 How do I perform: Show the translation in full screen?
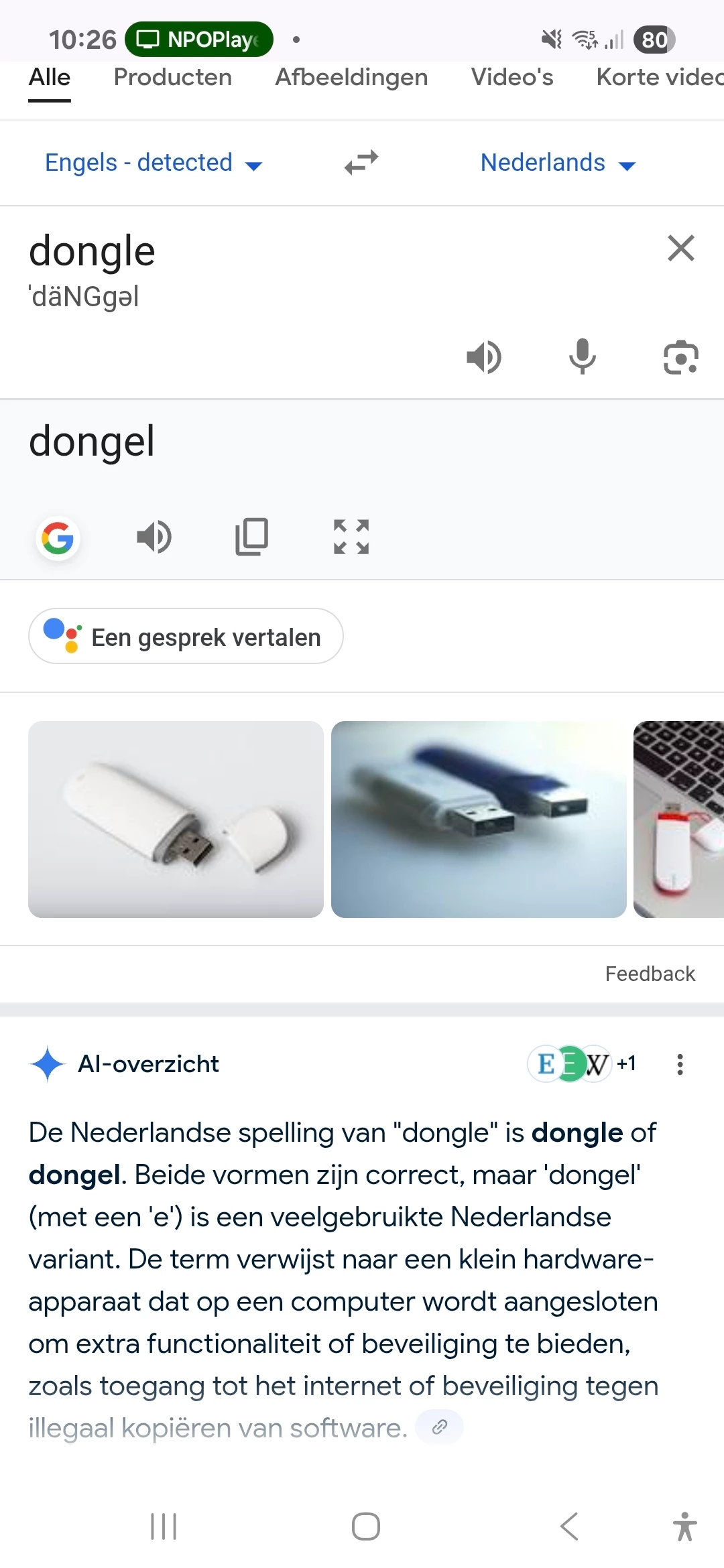(351, 537)
